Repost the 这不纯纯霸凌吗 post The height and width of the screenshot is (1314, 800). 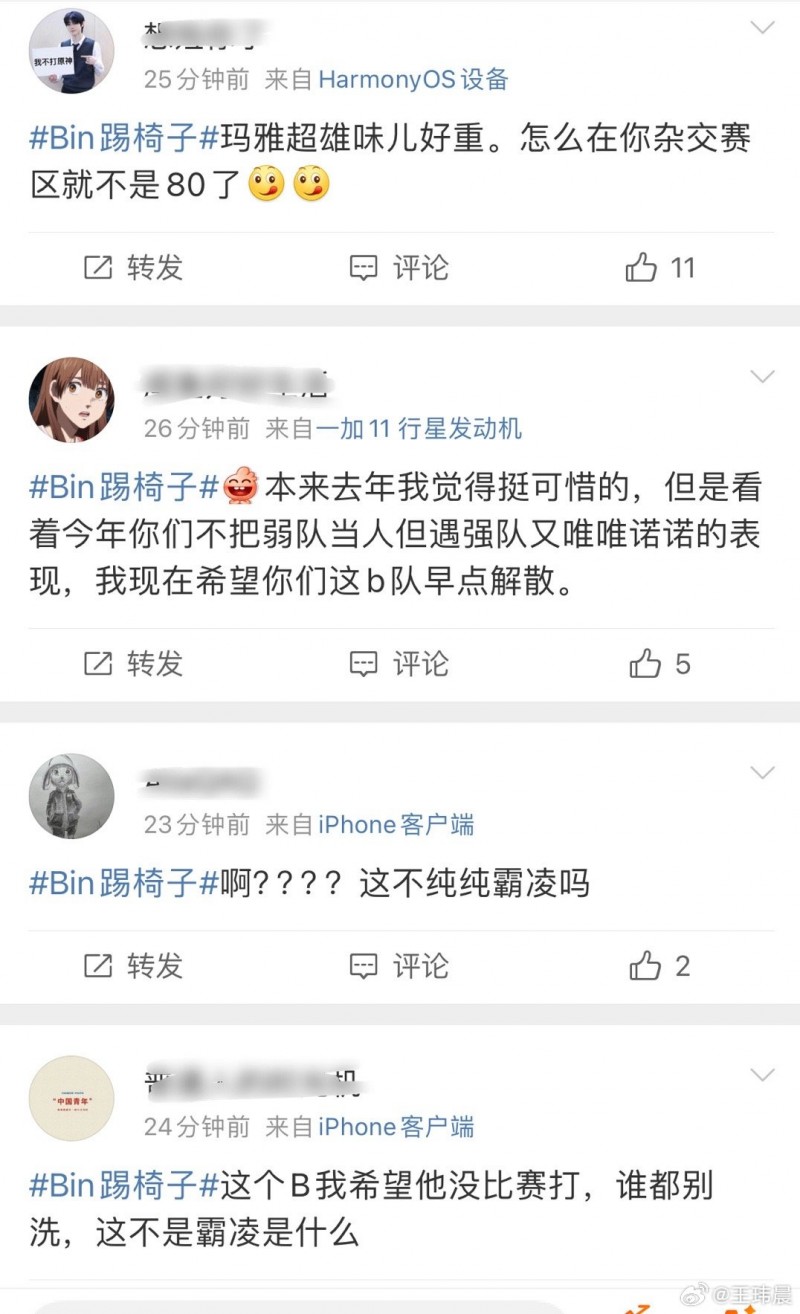click(x=134, y=966)
